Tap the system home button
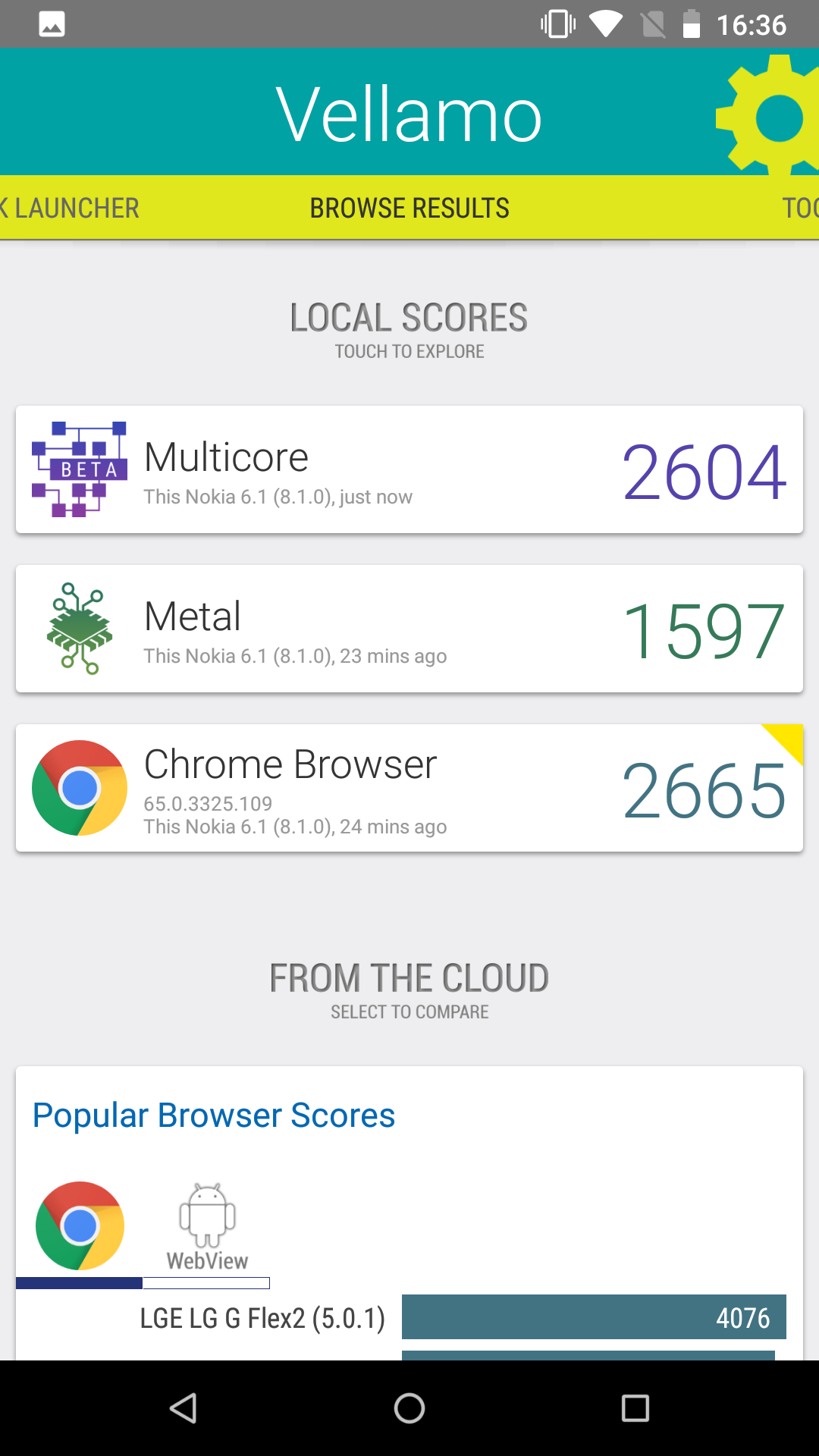The width and height of the screenshot is (819, 1456). [x=409, y=1408]
